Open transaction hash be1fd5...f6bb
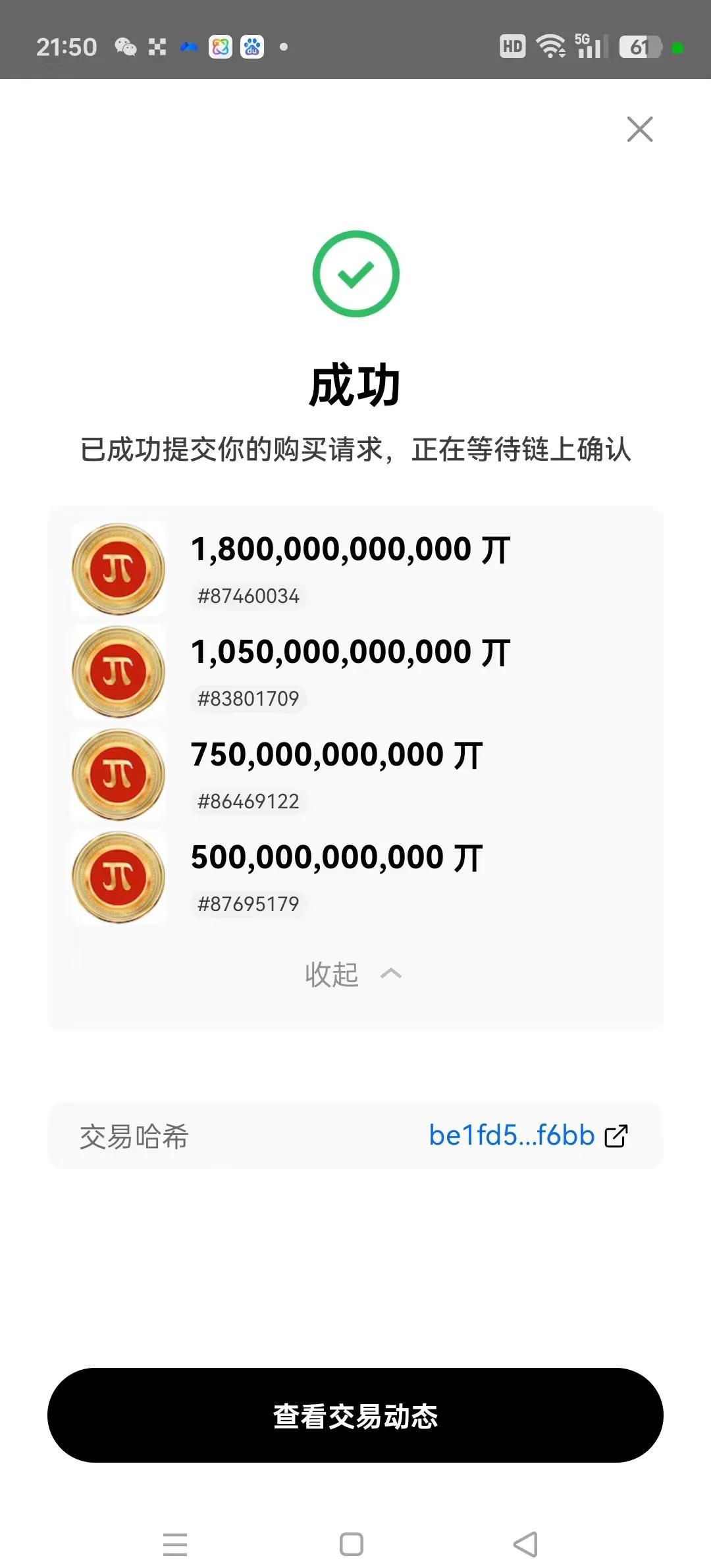 coord(512,1136)
